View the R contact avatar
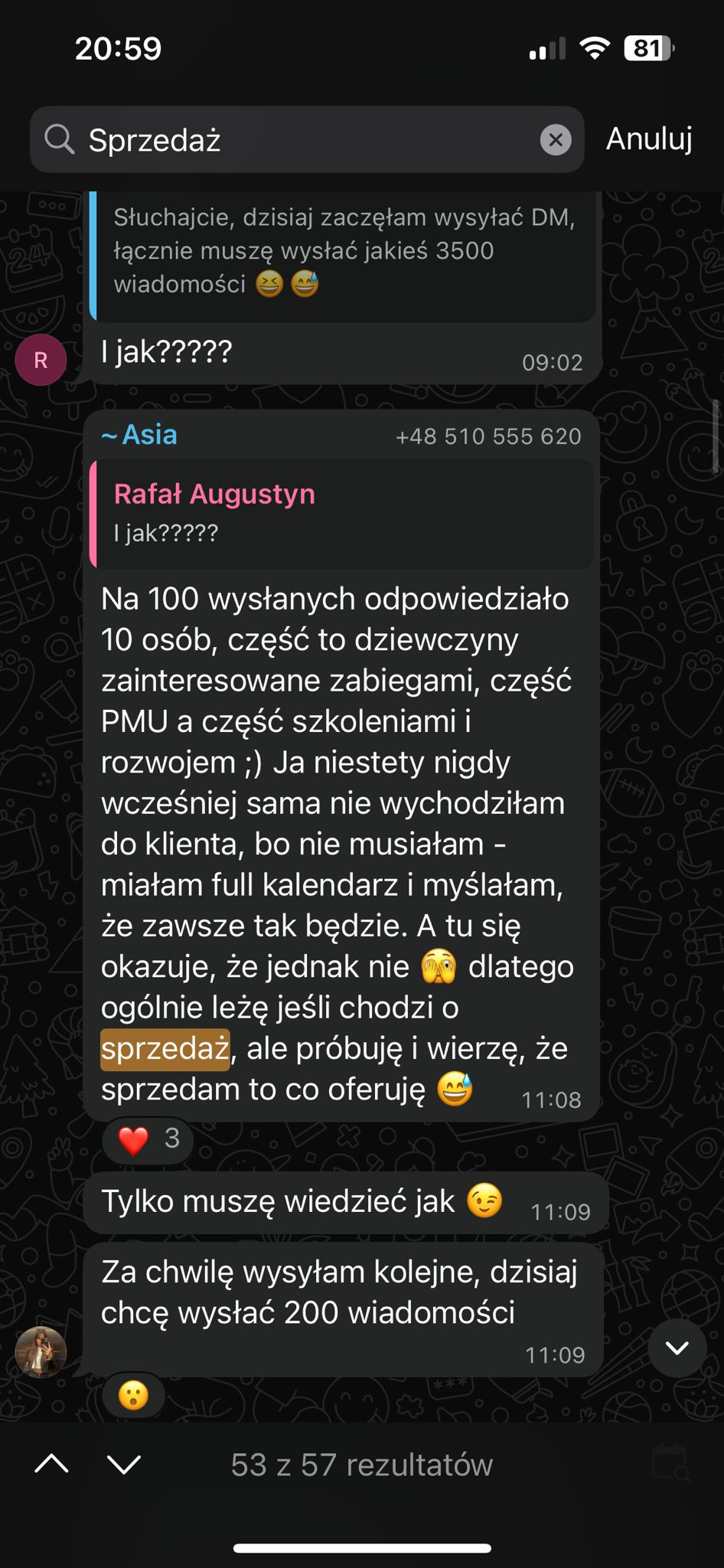This screenshot has height=1568, width=724. point(41,360)
